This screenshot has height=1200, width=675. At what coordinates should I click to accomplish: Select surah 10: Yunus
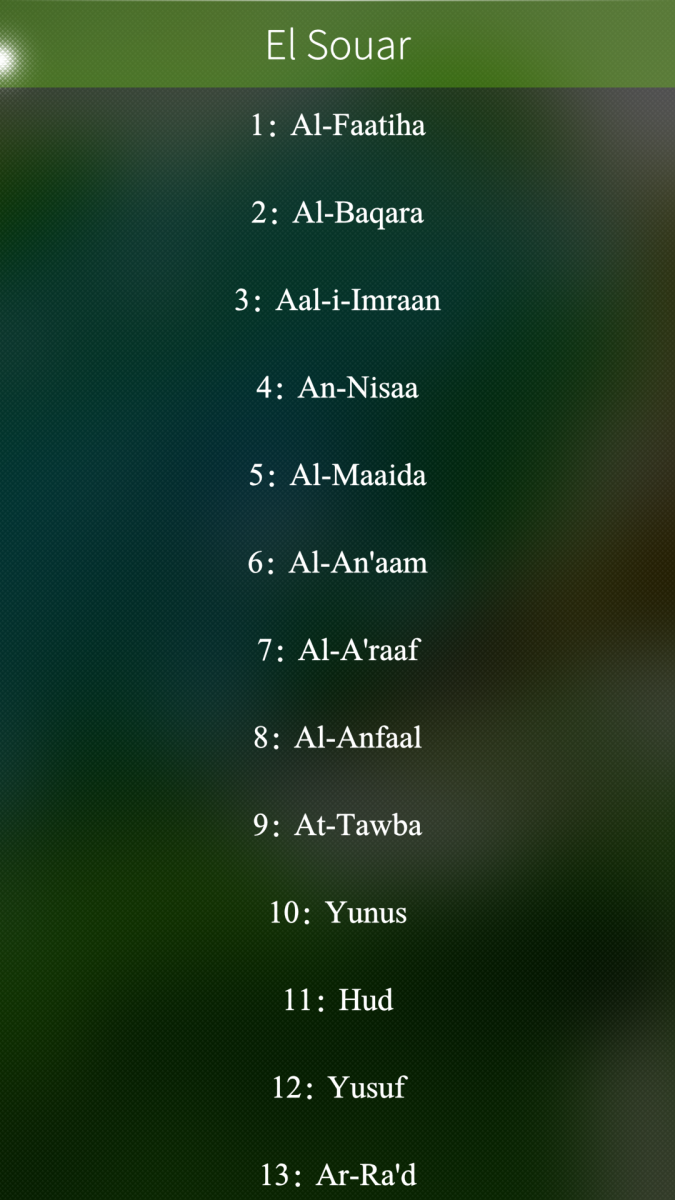tap(337, 913)
